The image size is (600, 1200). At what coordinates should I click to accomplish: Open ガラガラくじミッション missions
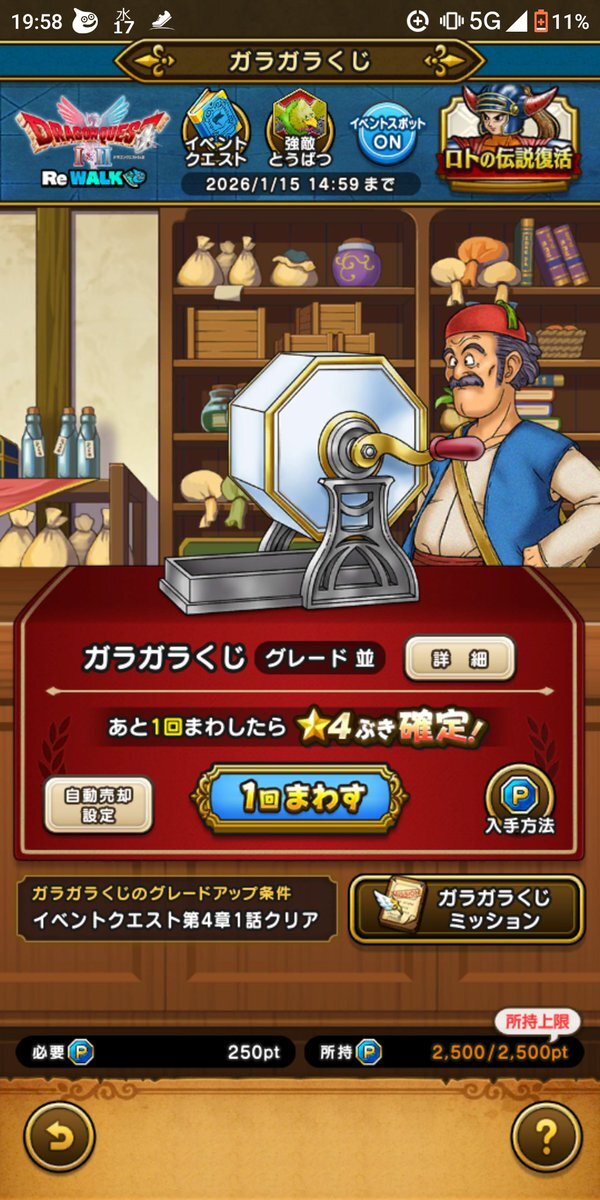click(x=466, y=908)
